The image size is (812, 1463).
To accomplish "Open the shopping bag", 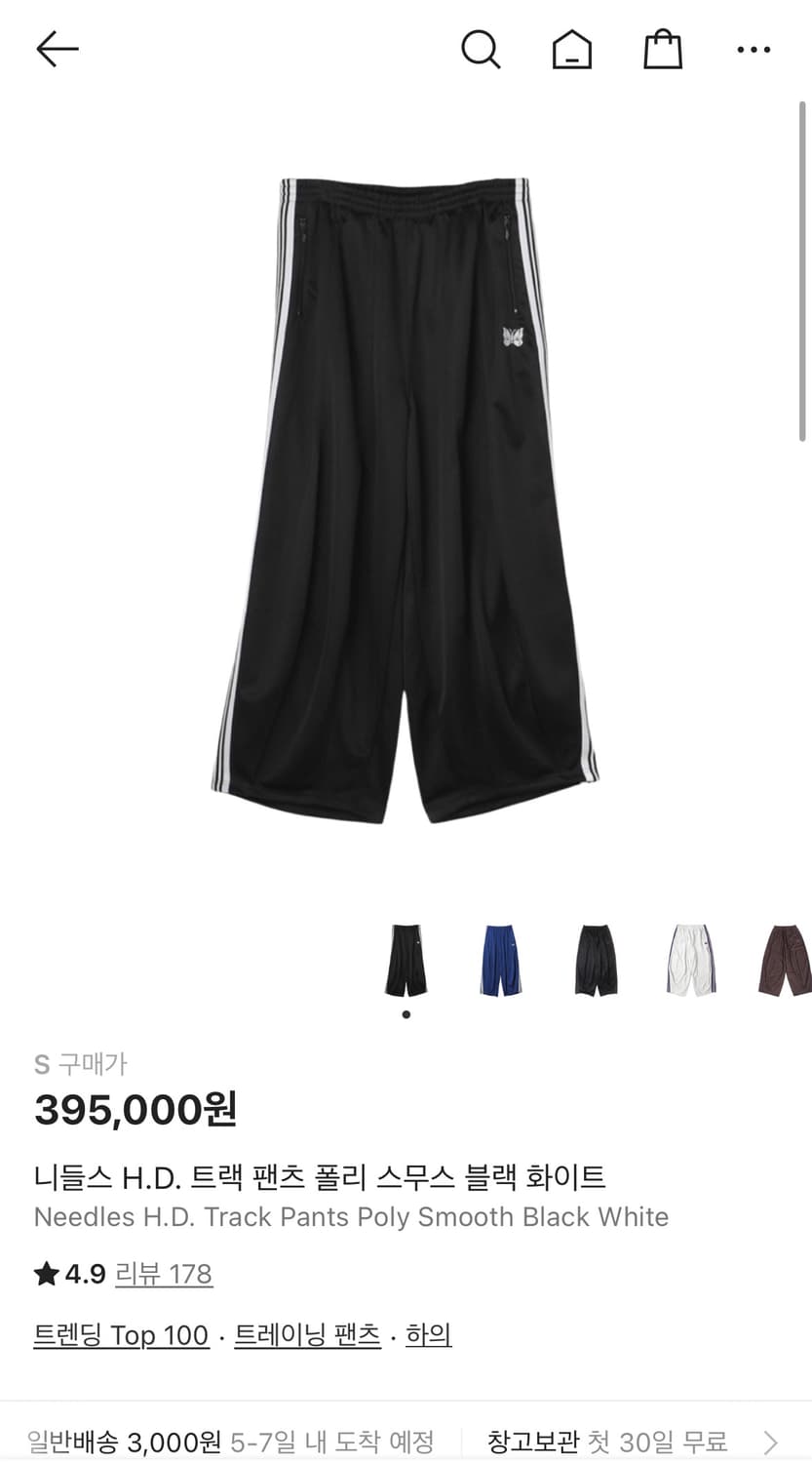I will pyautogui.click(x=662, y=49).
